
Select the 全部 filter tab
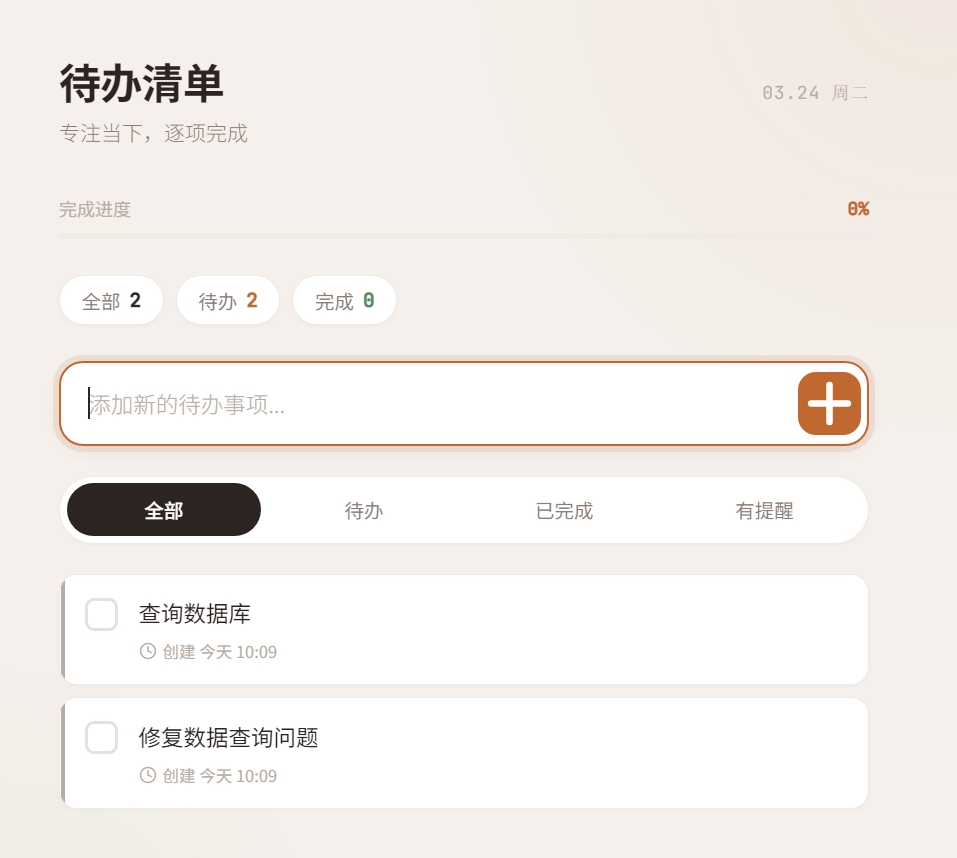tap(164, 510)
